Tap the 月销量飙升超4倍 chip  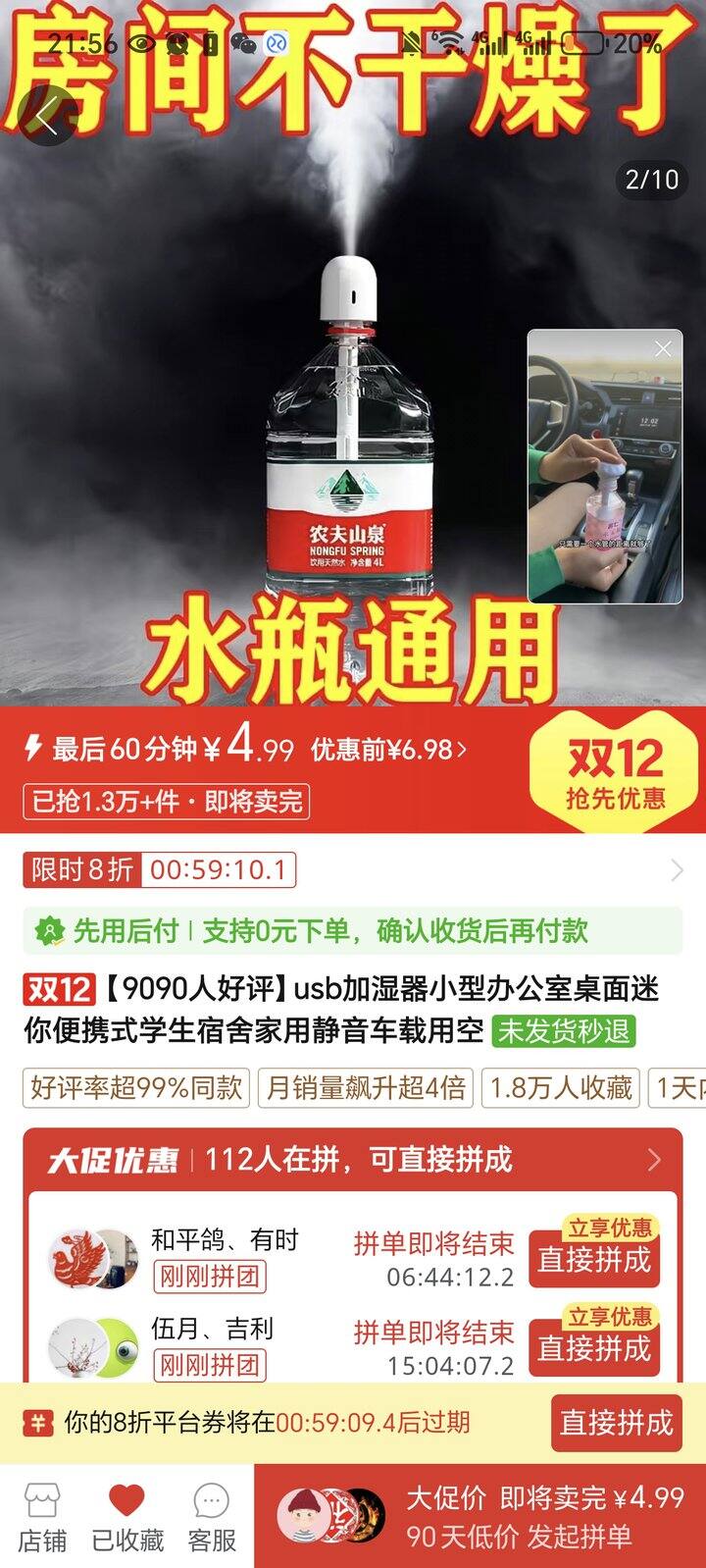366,1087
